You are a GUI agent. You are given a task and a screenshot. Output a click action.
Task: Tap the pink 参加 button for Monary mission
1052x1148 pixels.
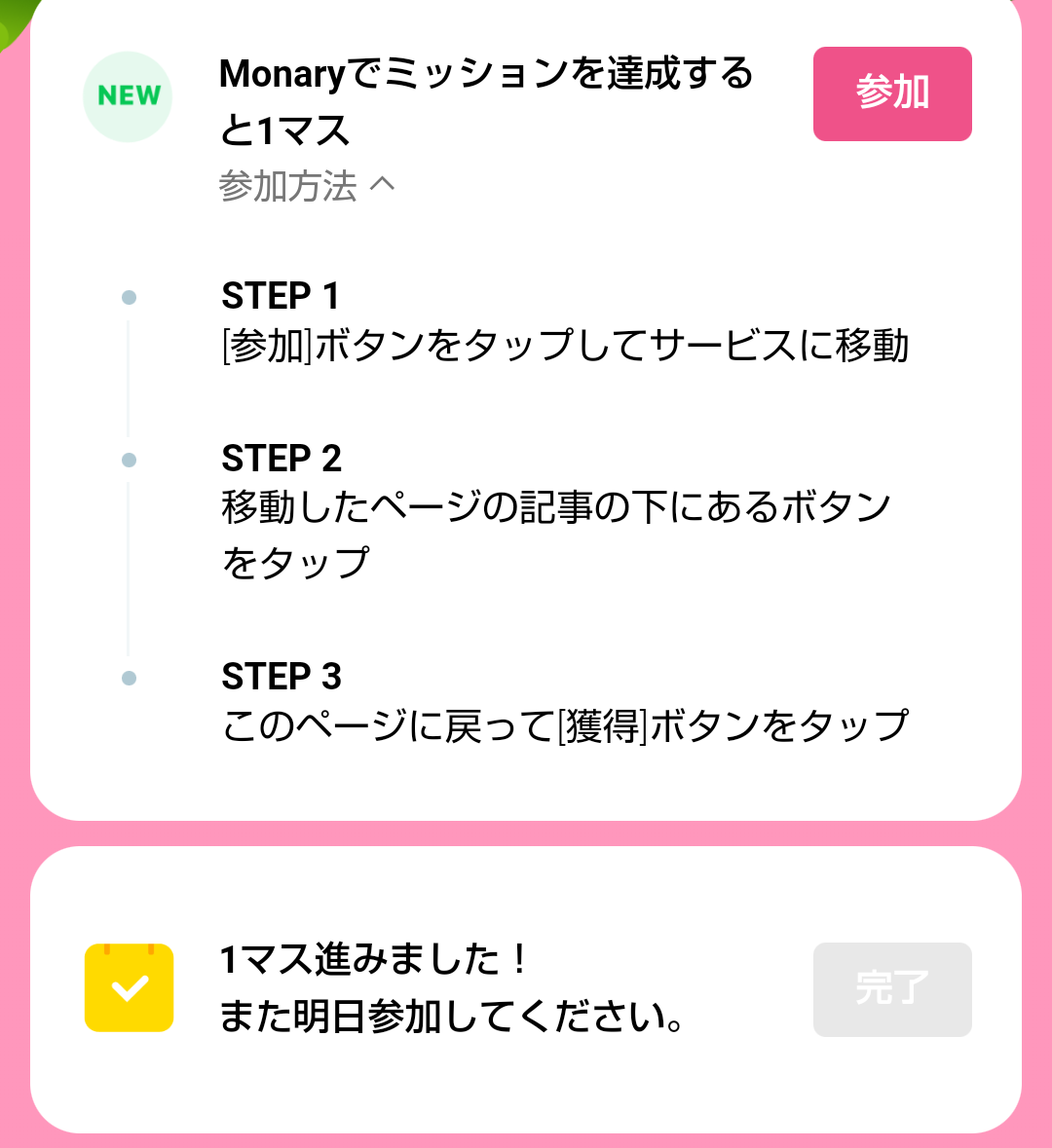(892, 93)
